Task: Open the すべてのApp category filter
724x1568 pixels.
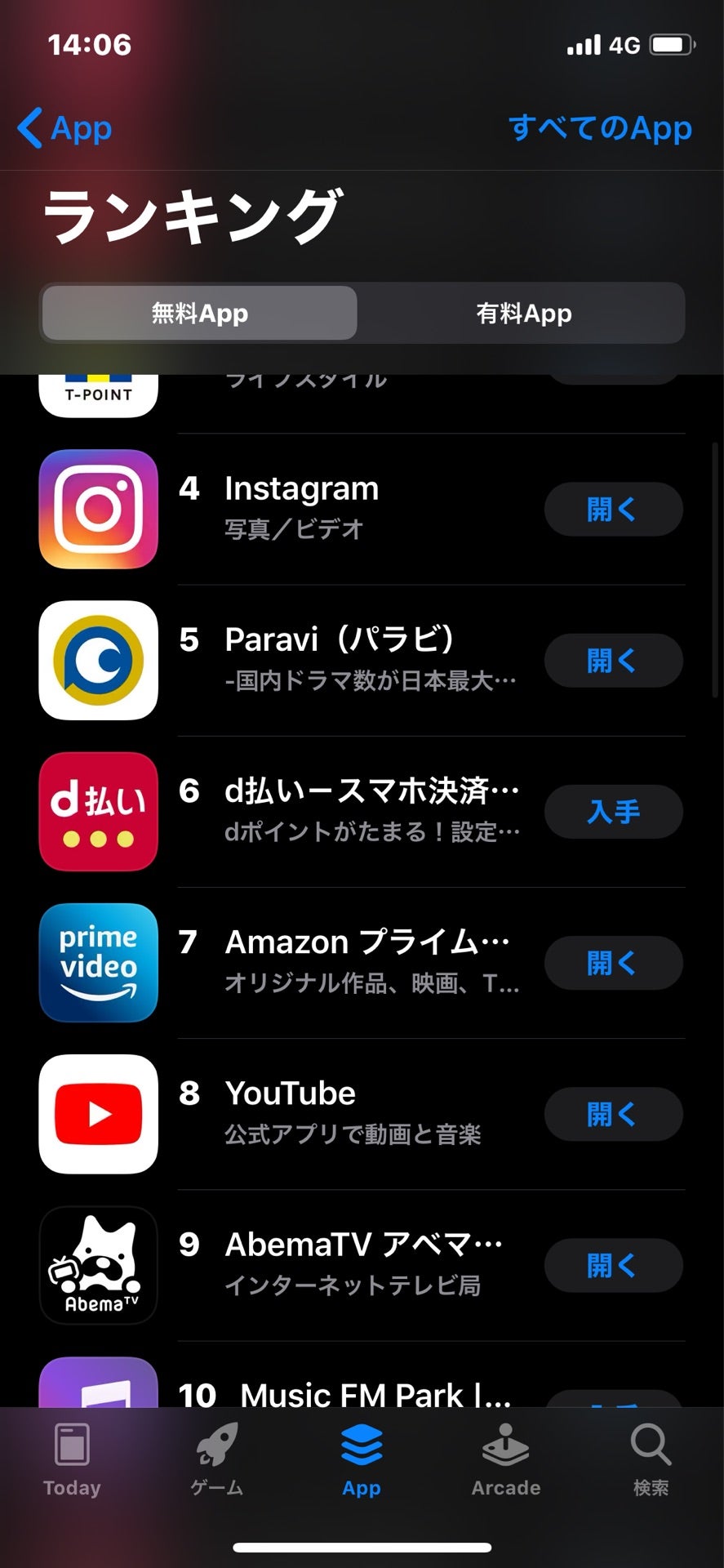Action: click(600, 128)
